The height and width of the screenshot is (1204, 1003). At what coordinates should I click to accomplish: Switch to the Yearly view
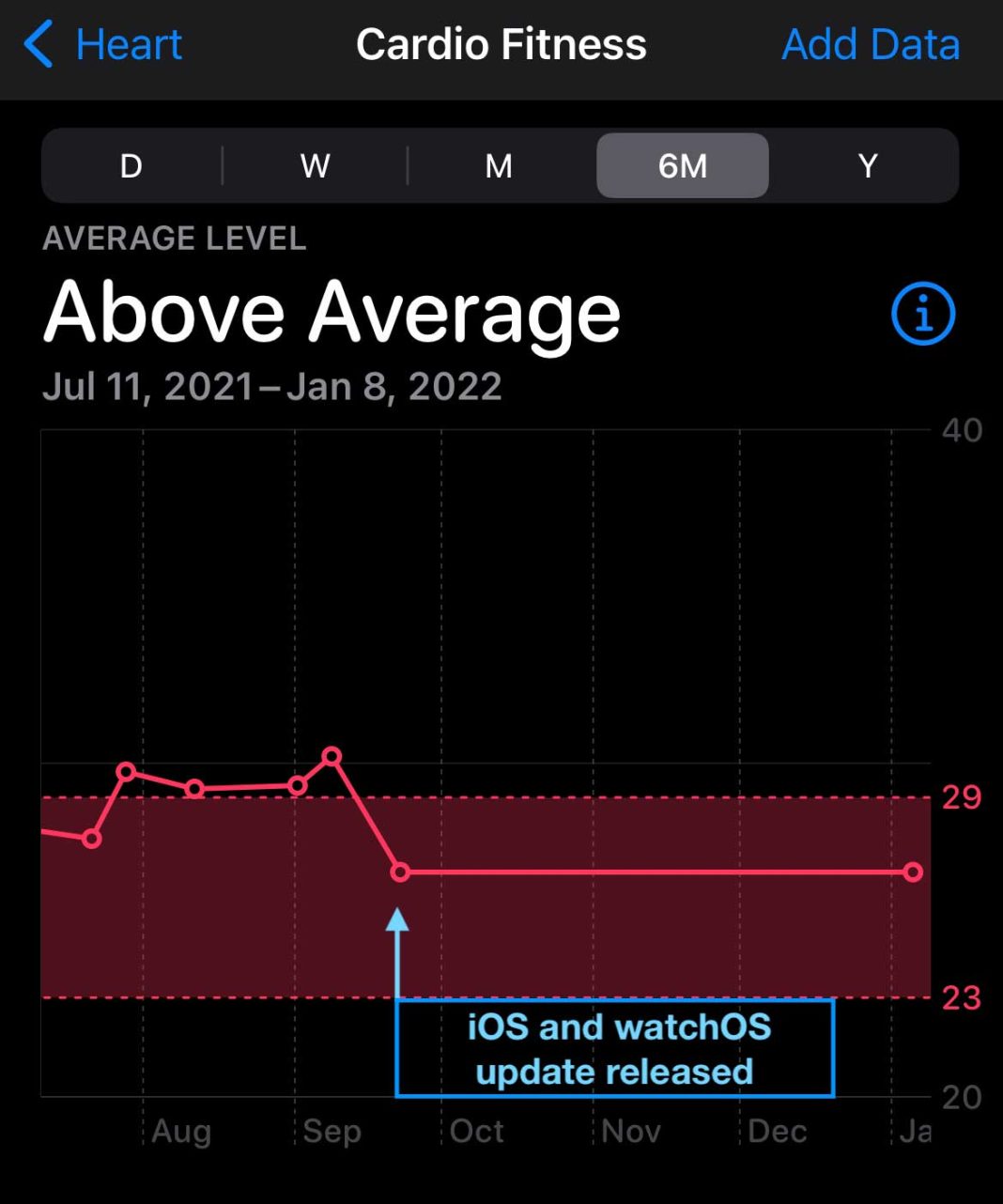coord(867,165)
